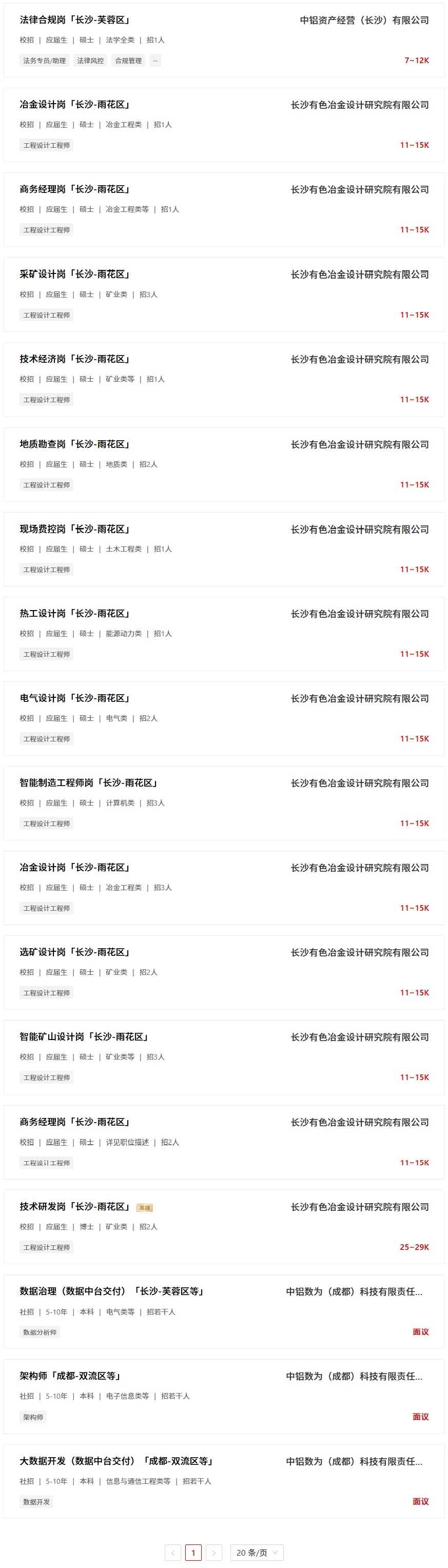This screenshot has height=1568, width=448.
Task: View the 电气设计岗 position
Action: click(x=224, y=718)
